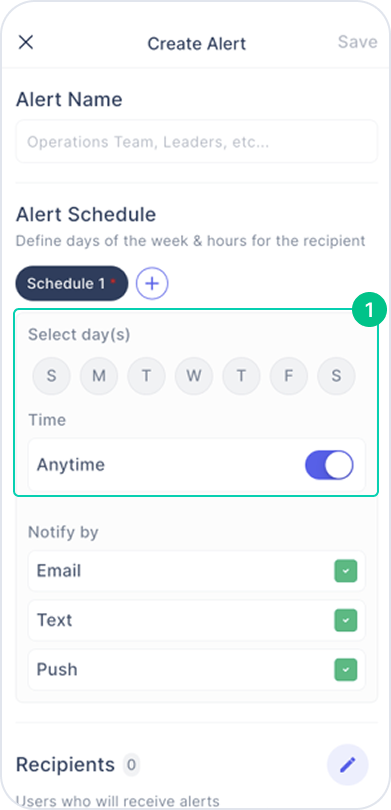391x810 pixels.
Task: Select Friday (F) in the day picker
Action: tap(289, 376)
